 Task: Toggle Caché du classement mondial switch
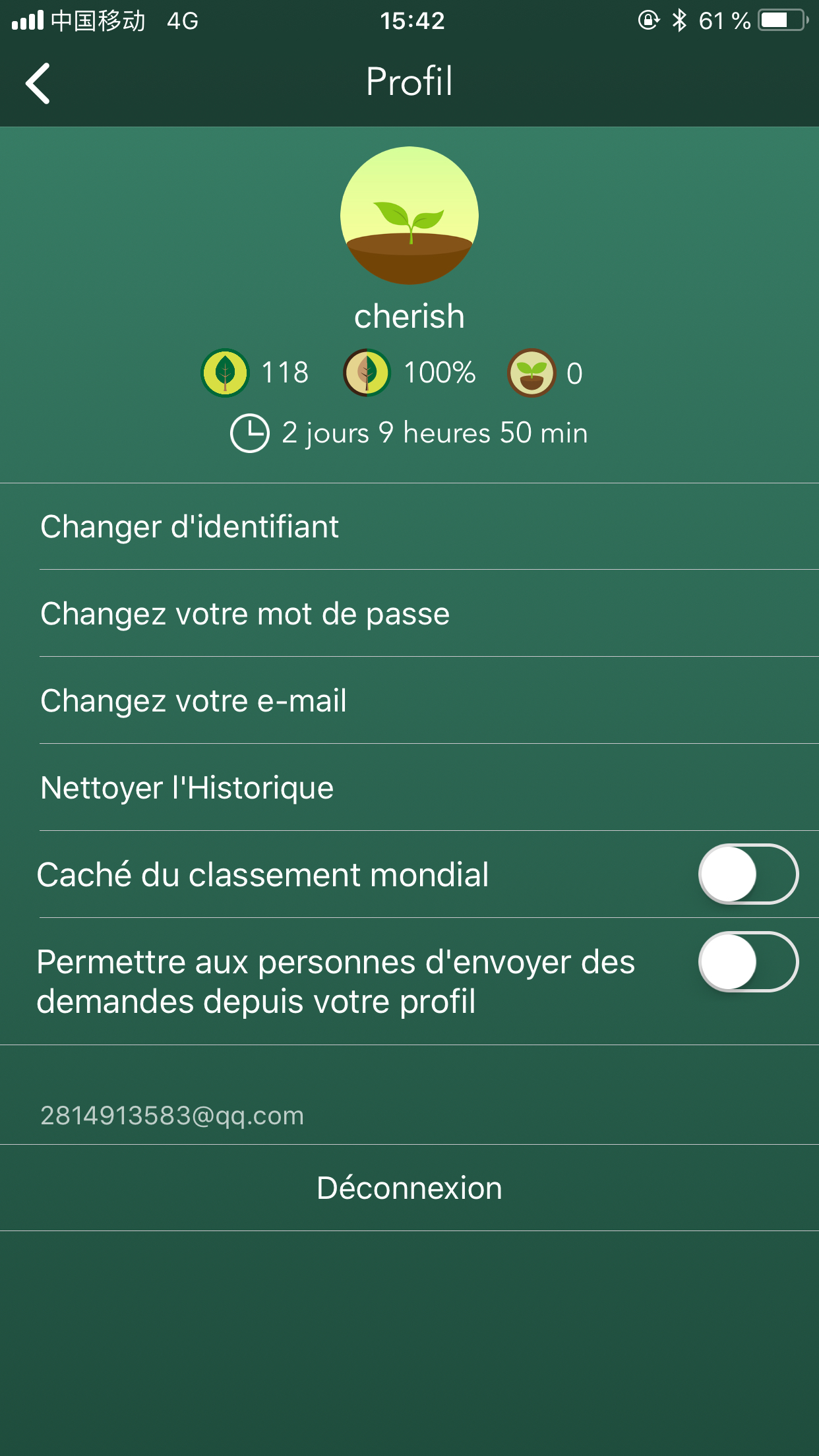pos(748,874)
